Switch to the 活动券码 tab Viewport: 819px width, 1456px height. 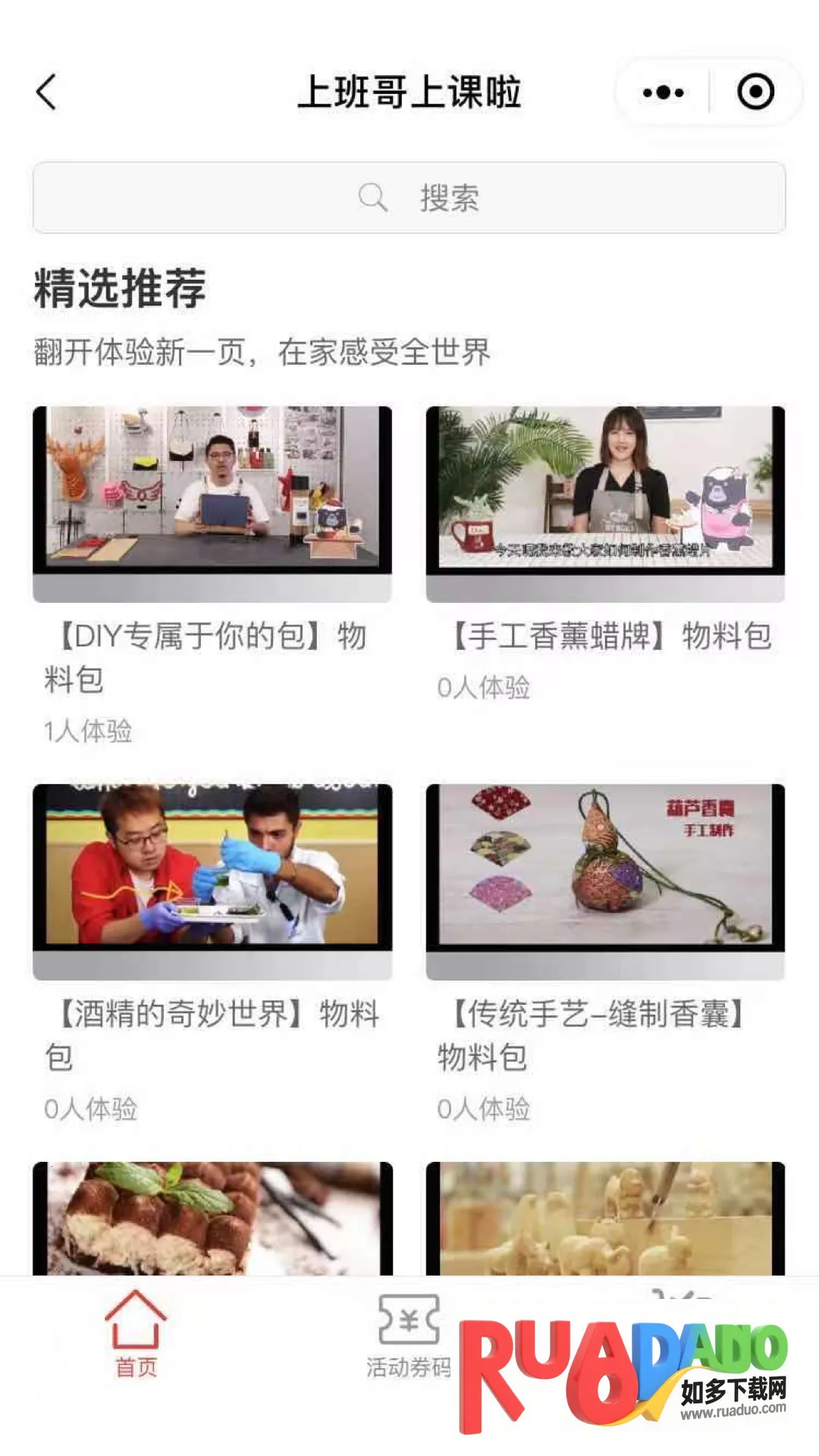coord(409,1336)
